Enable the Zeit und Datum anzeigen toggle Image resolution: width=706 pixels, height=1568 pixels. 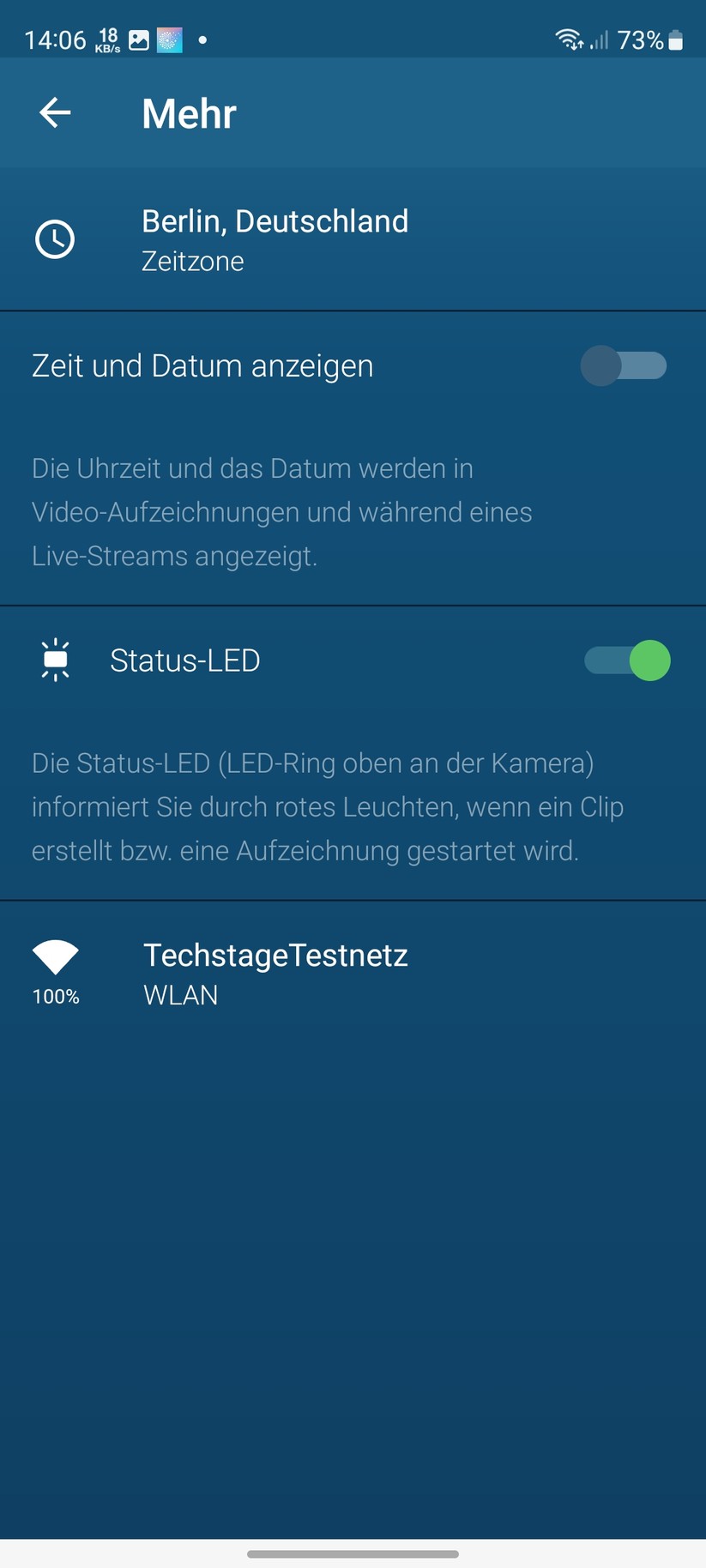[624, 365]
